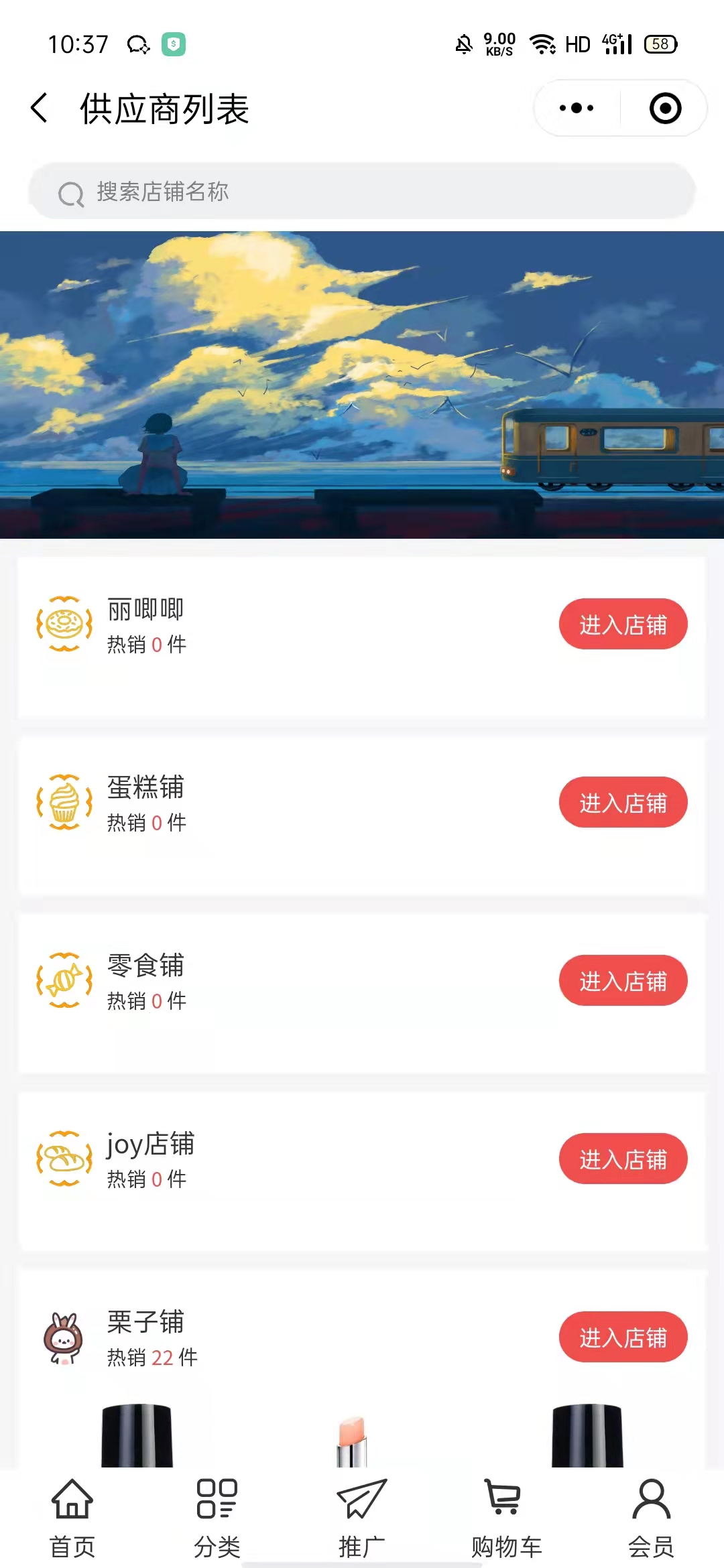Open the mini program more-options menu

click(577, 108)
